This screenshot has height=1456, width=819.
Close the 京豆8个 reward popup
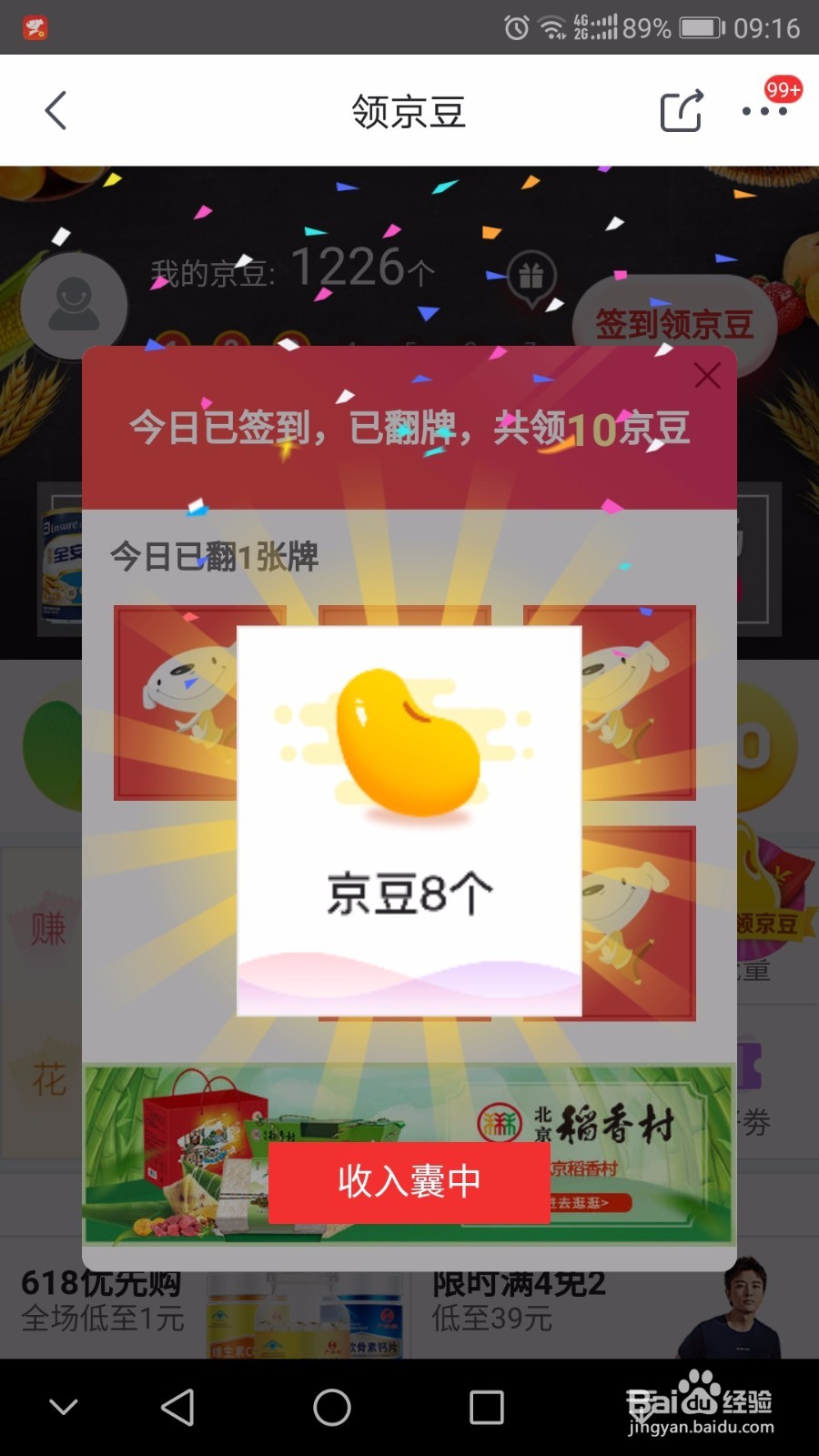[708, 374]
